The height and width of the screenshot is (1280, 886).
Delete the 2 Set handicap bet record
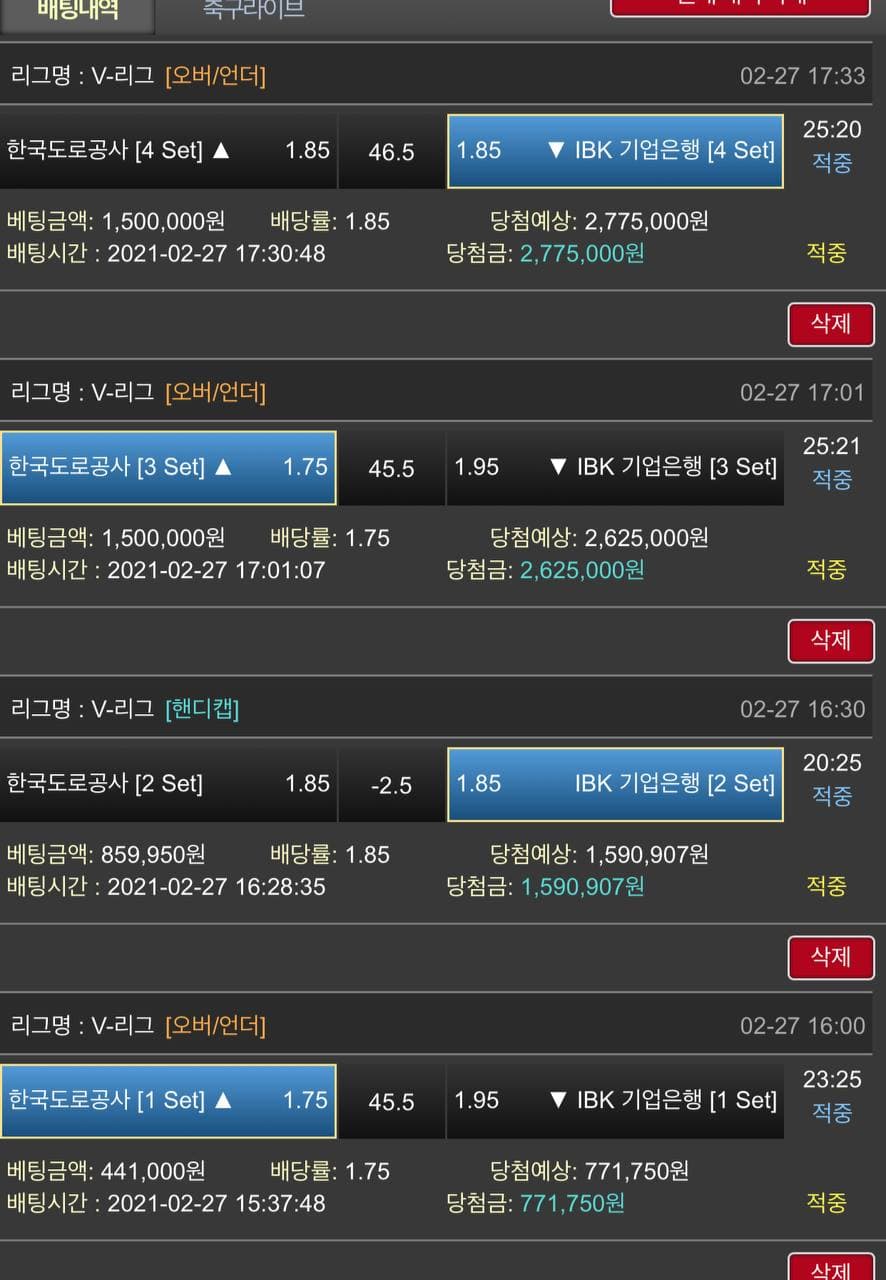pyautogui.click(x=830, y=957)
